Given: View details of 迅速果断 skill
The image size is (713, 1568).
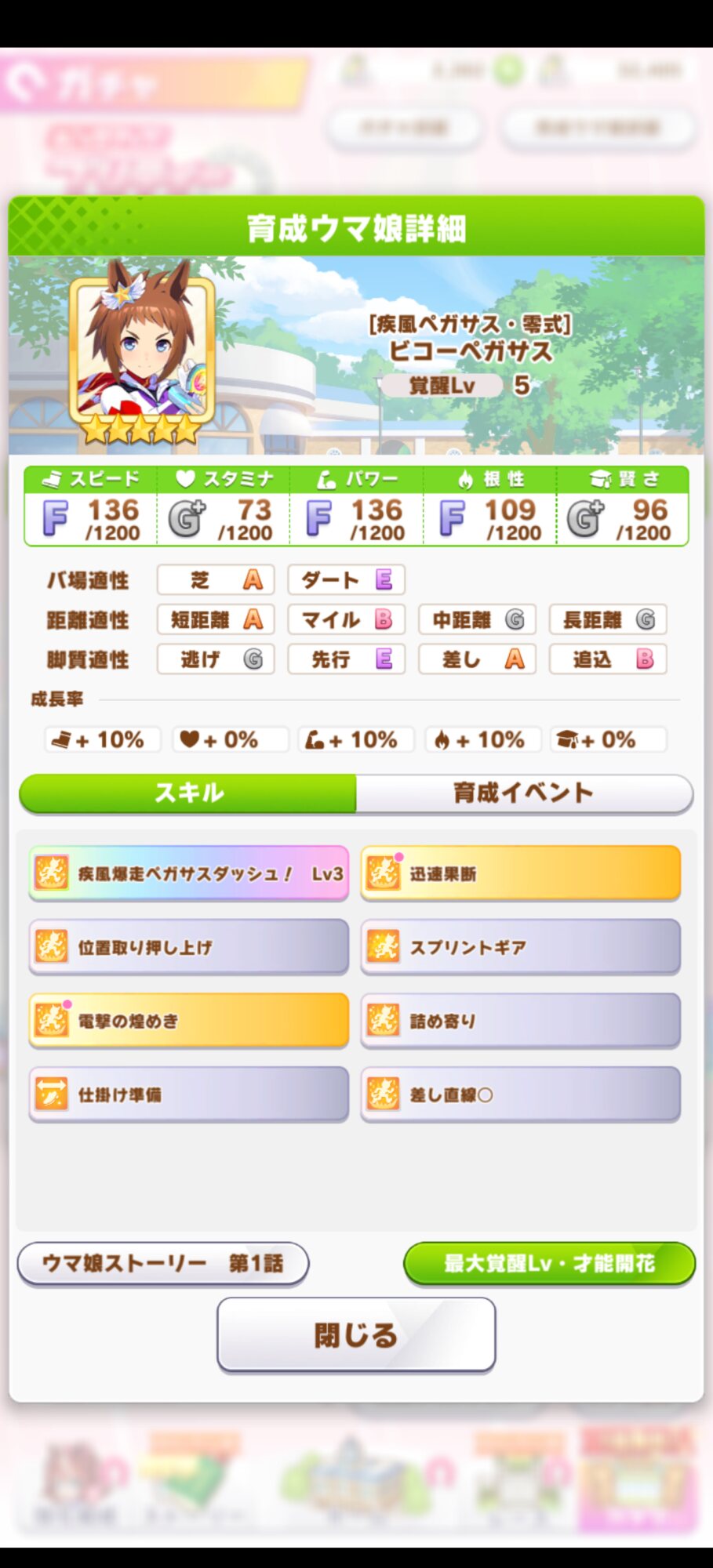Looking at the screenshot, I should [521, 873].
